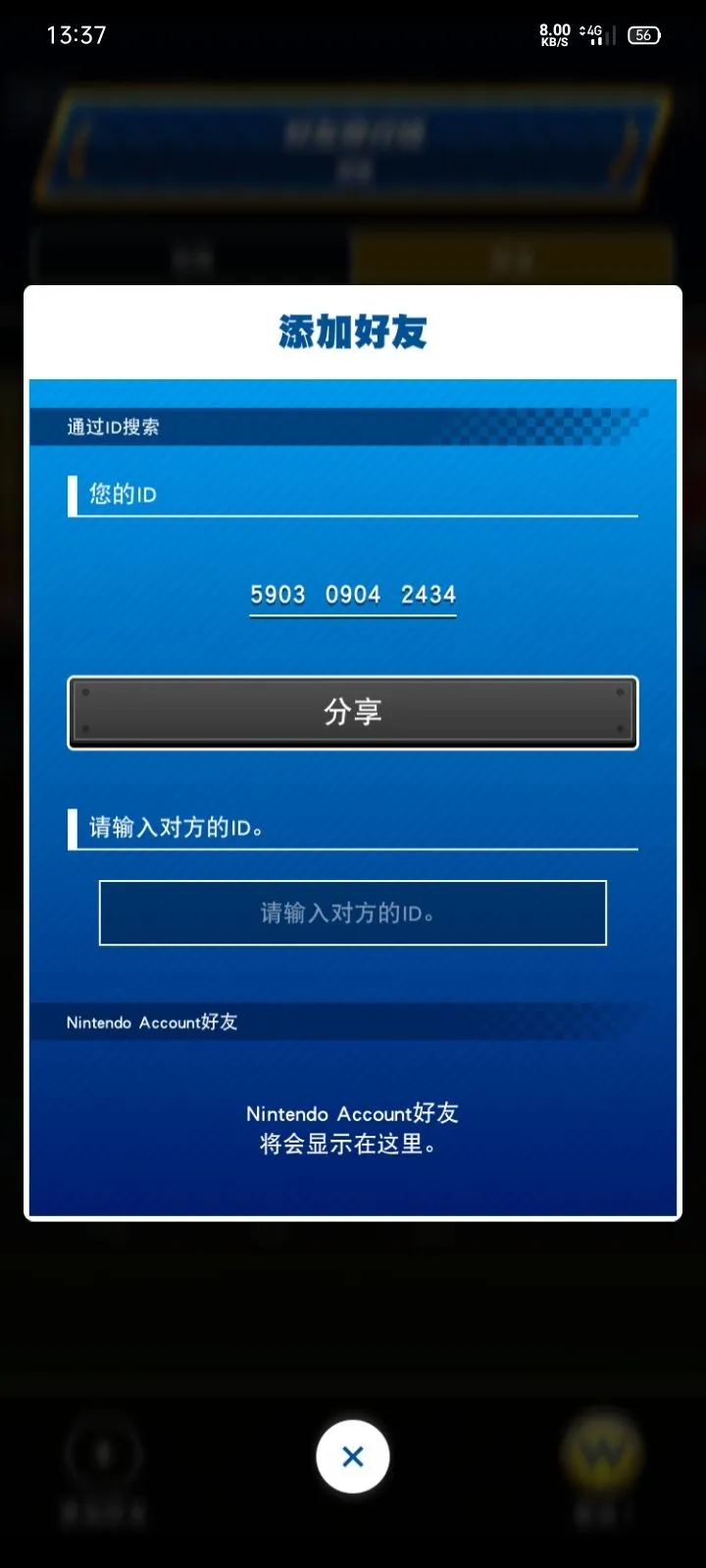The image size is (706, 1568).
Task: Tap the 分享 share button
Action: pyautogui.click(x=353, y=712)
